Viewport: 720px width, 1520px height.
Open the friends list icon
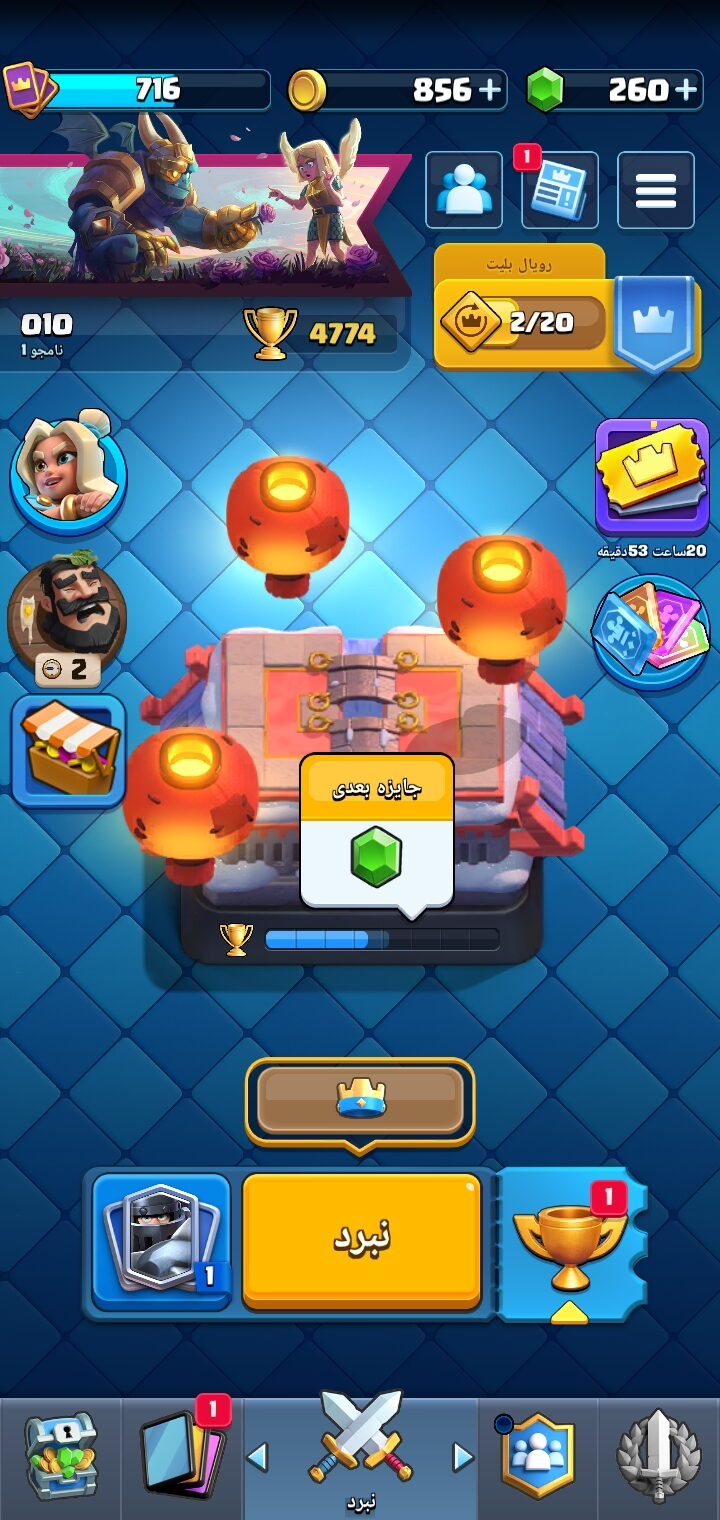point(464,190)
